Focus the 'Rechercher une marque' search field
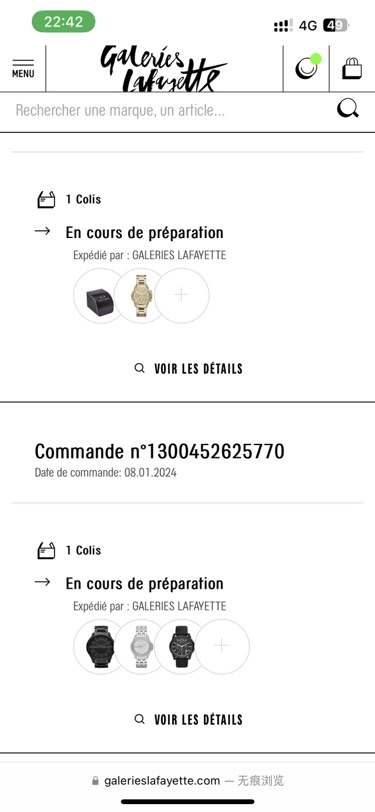Screen dimensions: 375x812 point(171,110)
